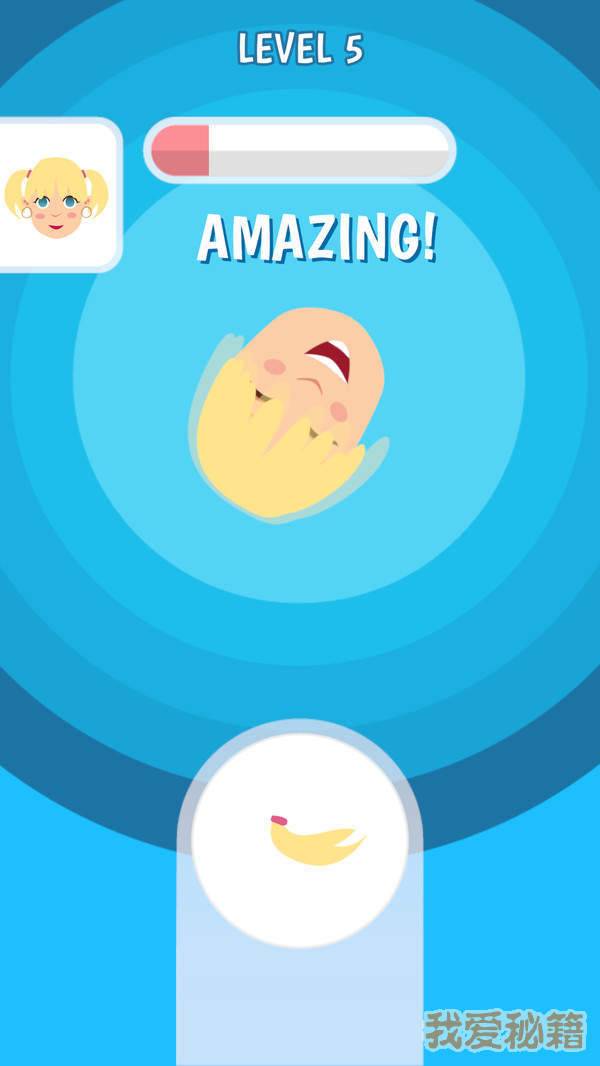This screenshot has height=1066, width=600.
Task: Tap the white circle holding the hair piece
Action: tap(300, 838)
